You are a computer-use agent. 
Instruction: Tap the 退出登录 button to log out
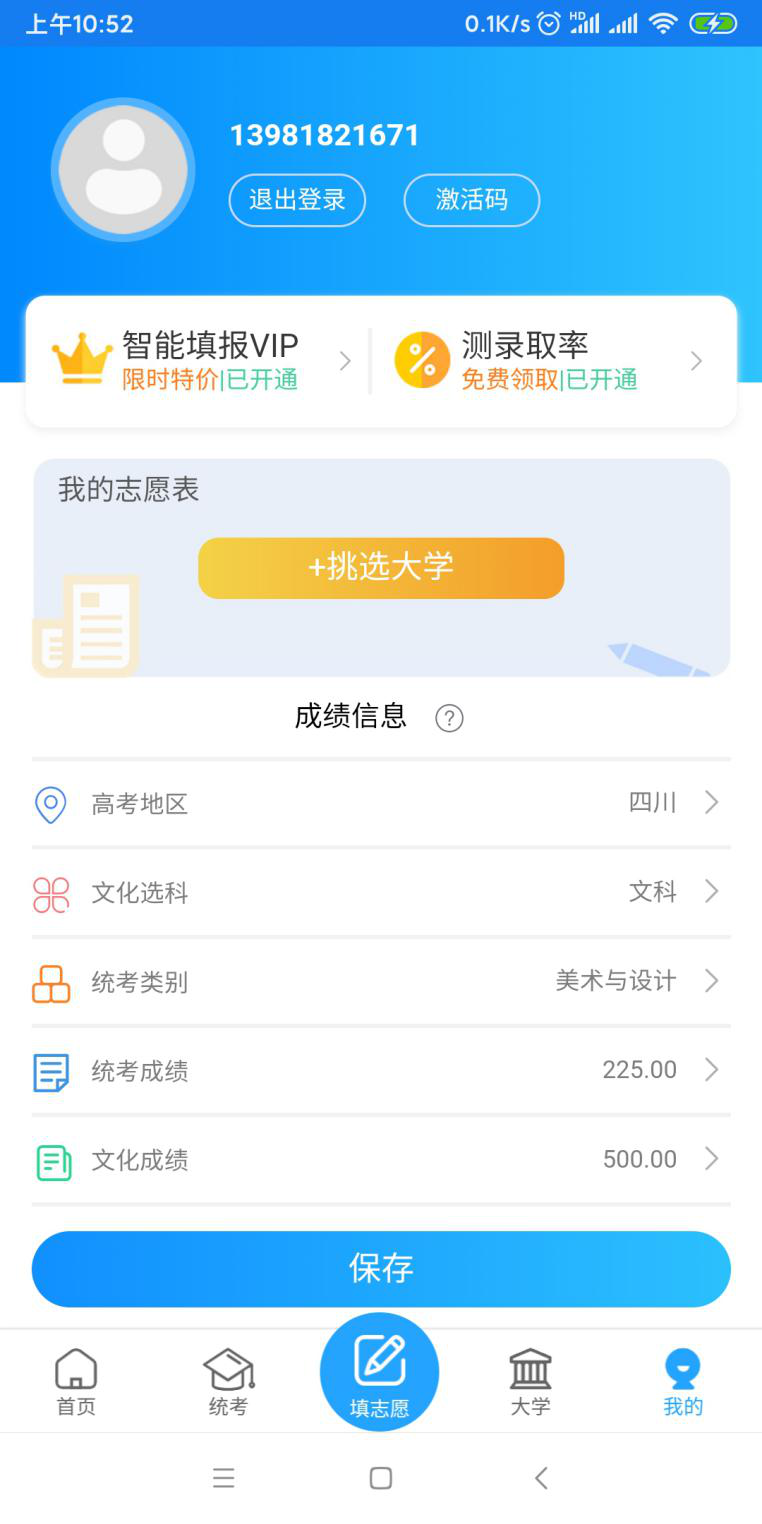(297, 200)
